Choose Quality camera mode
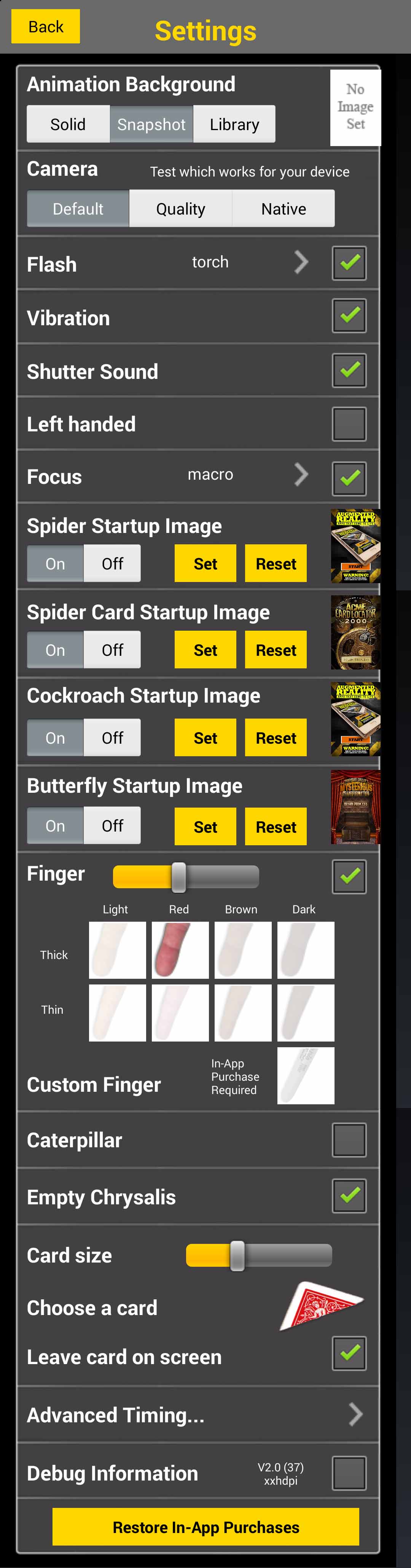The height and width of the screenshot is (1568, 411). [x=180, y=209]
